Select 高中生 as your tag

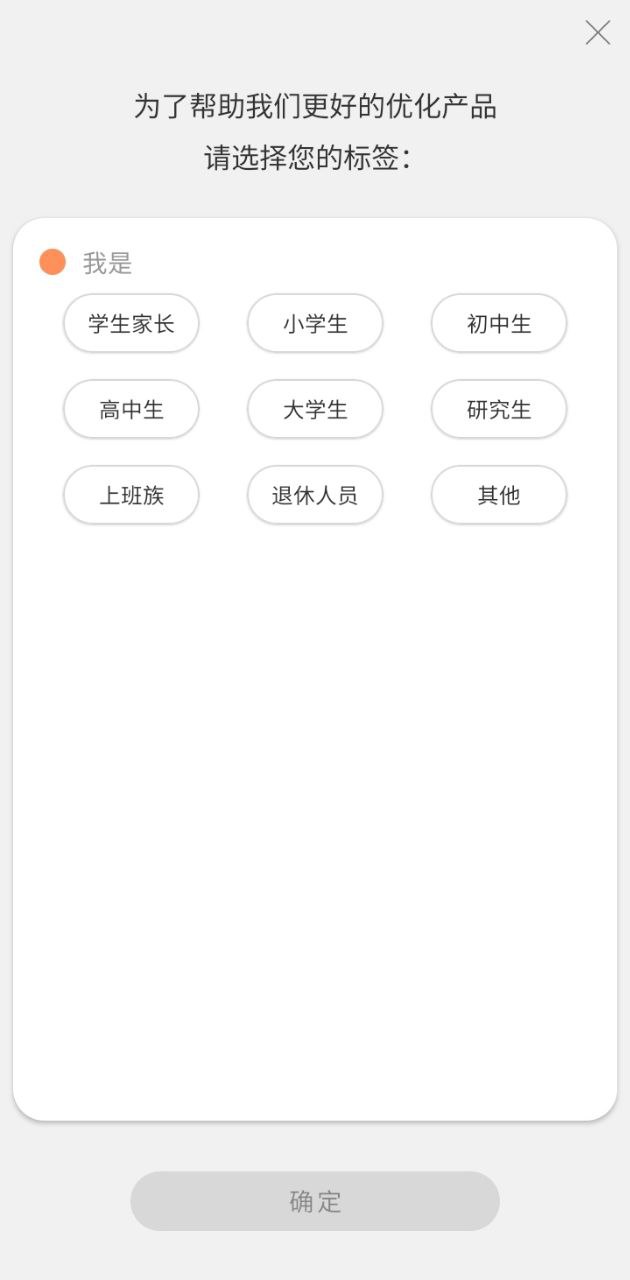[x=131, y=409]
